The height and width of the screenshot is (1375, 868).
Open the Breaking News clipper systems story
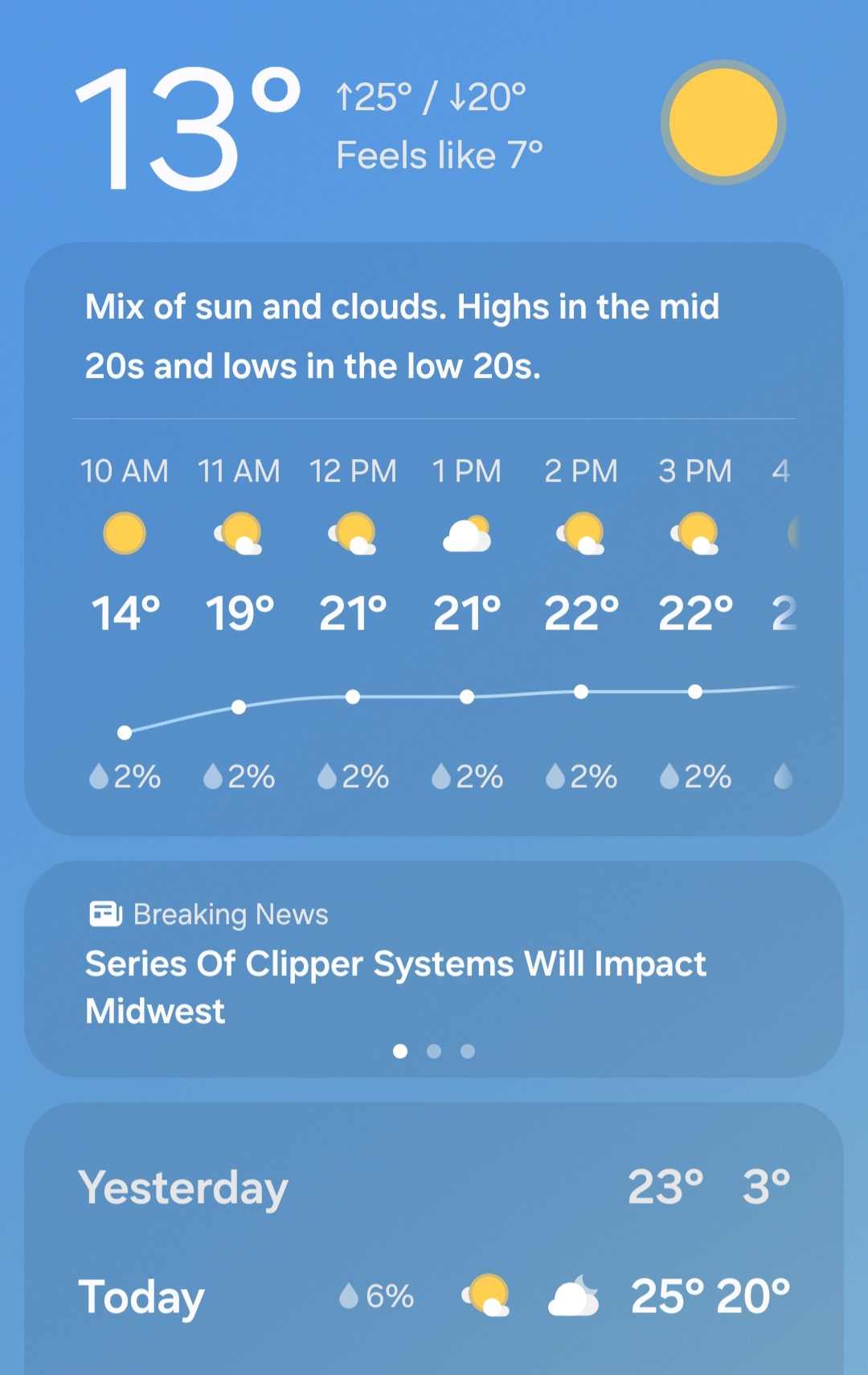pyautogui.click(x=395, y=986)
